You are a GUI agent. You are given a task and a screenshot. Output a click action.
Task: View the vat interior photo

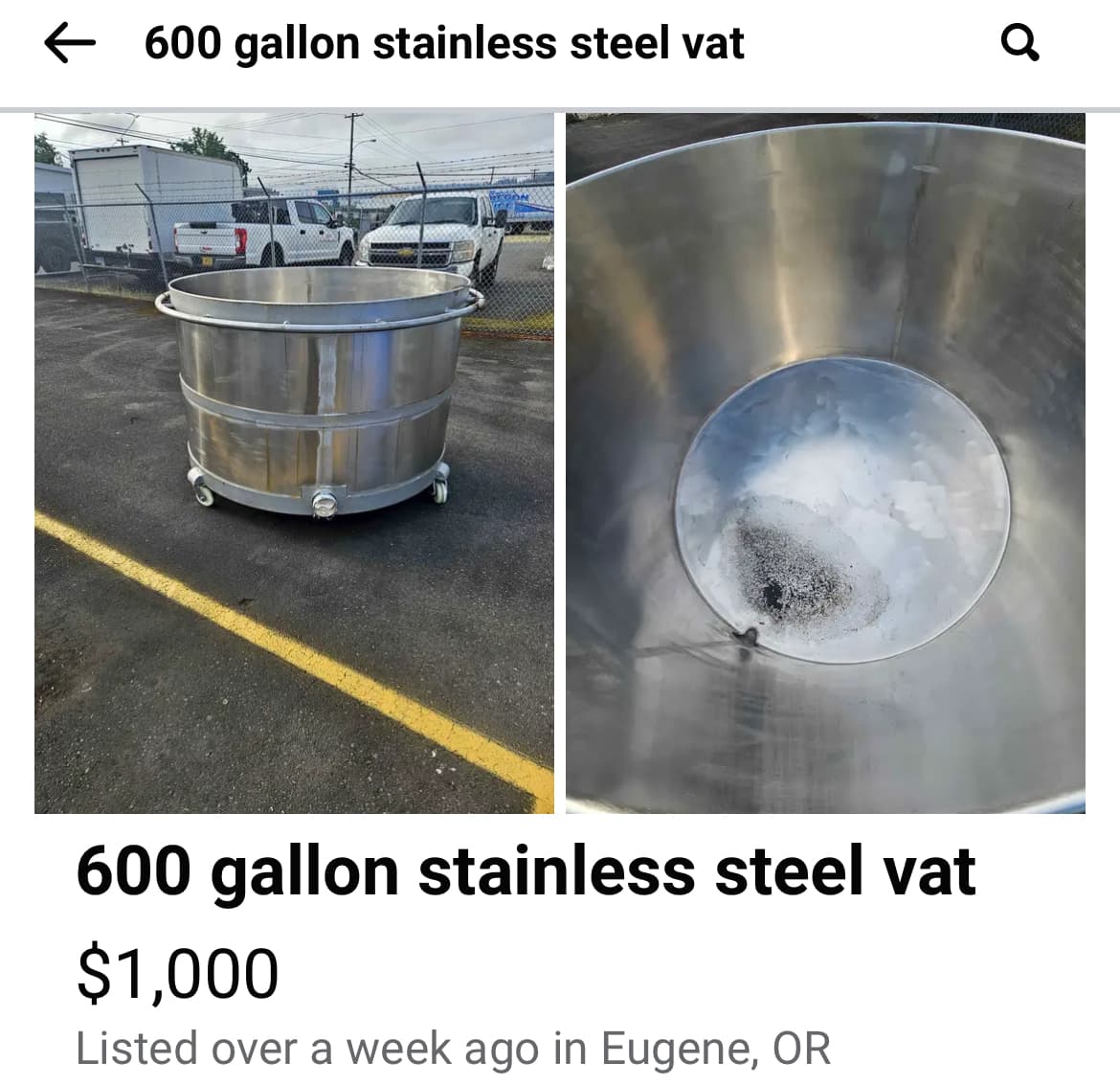click(825, 463)
